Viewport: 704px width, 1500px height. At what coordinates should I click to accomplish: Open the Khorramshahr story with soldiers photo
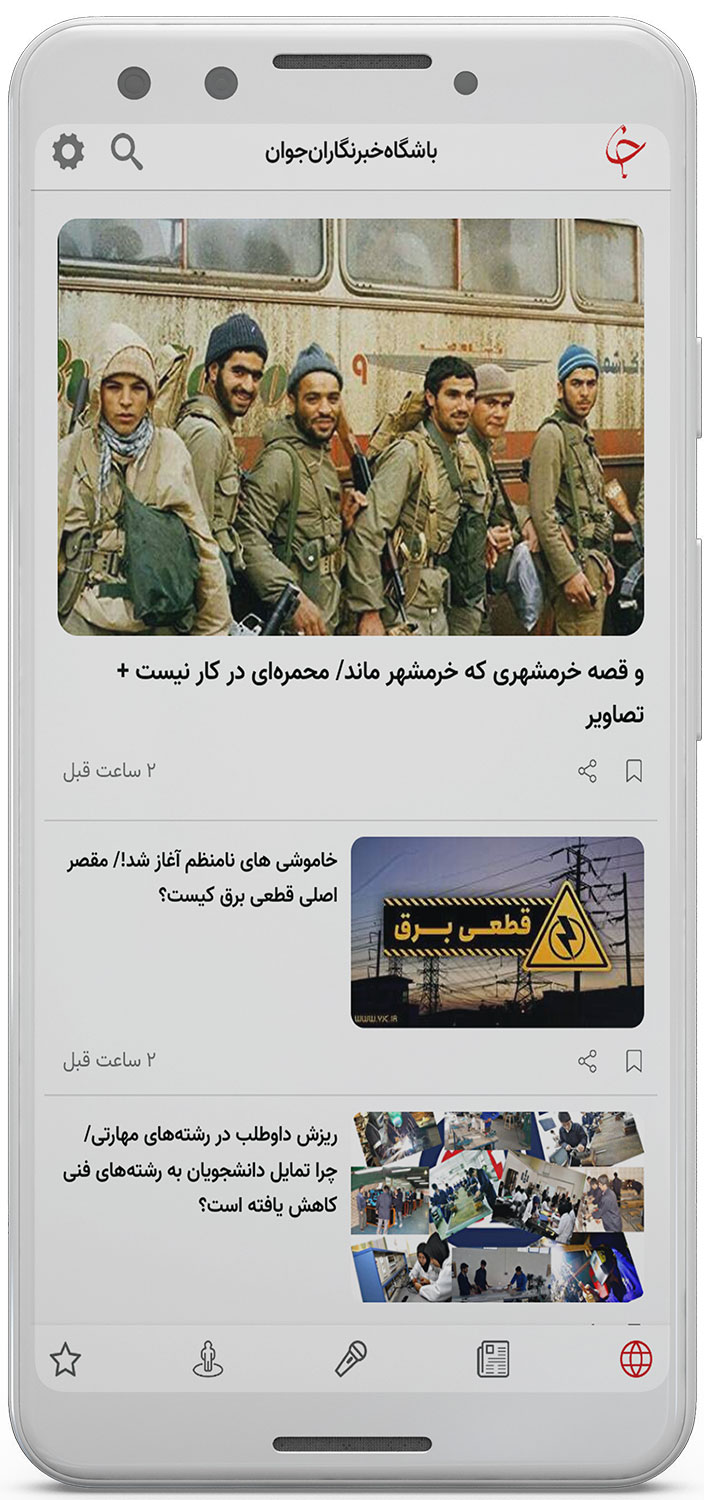click(x=351, y=427)
